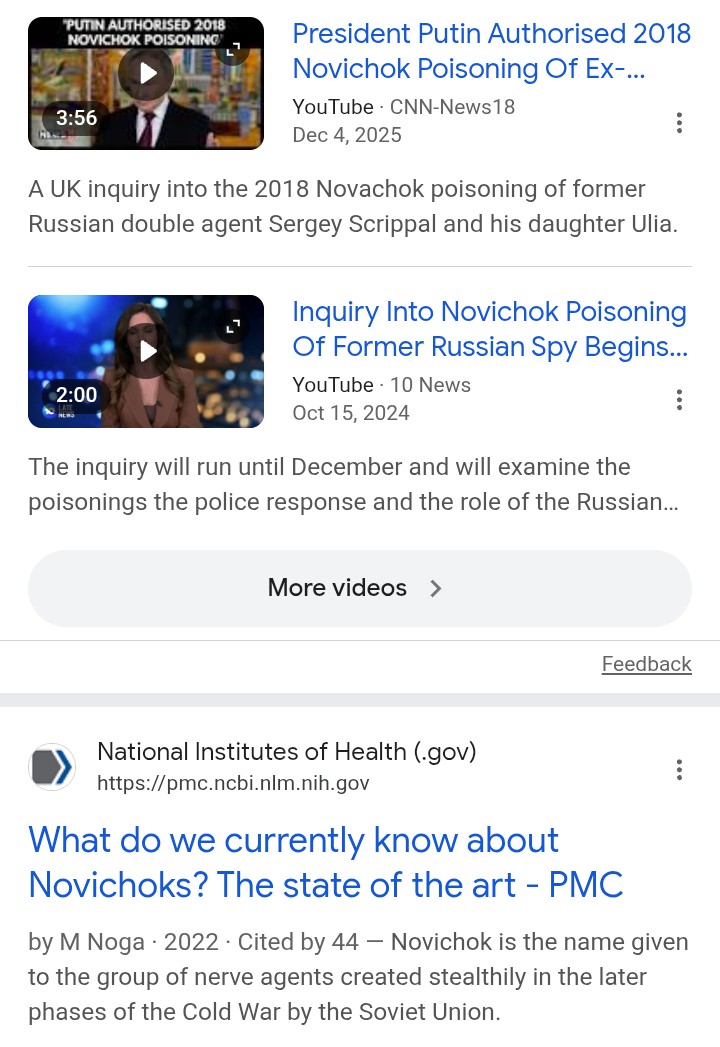
Task: Open 'Inquiry Into Novichok Poisoning' video title
Action: [x=489, y=329]
